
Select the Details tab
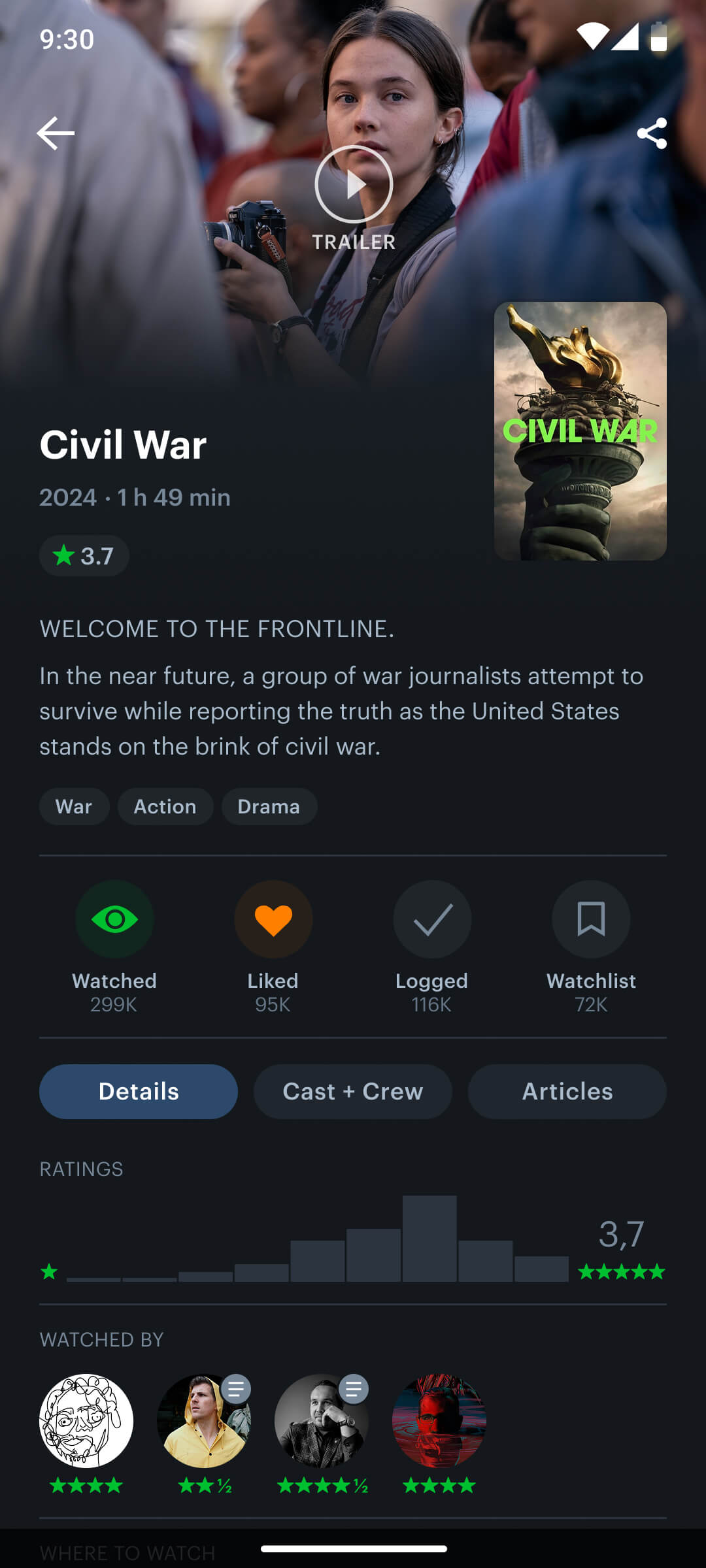139,1092
